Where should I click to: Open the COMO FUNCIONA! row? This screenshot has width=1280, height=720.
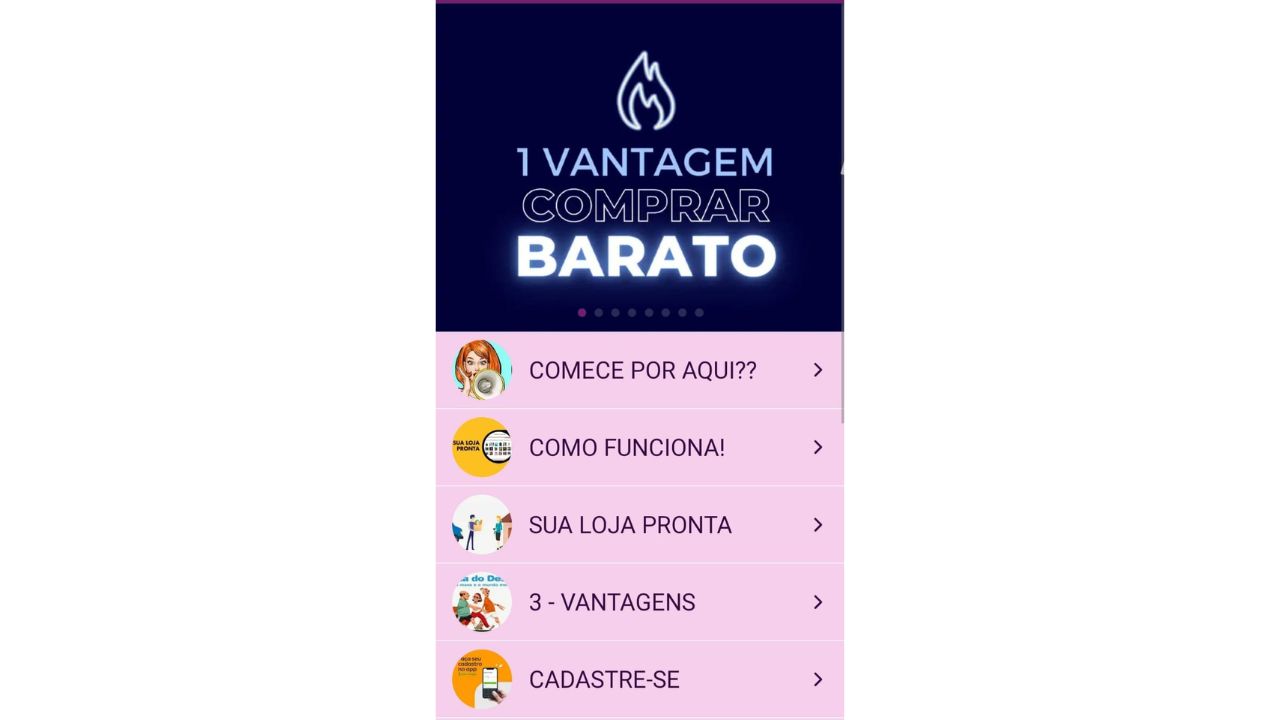pyautogui.click(x=640, y=447)
